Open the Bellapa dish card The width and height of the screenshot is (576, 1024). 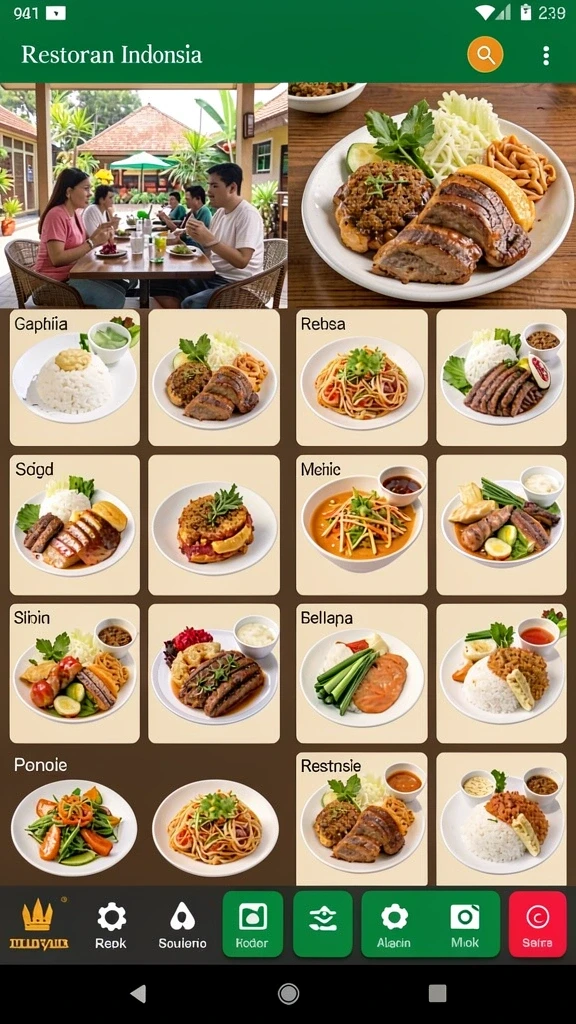362,673
